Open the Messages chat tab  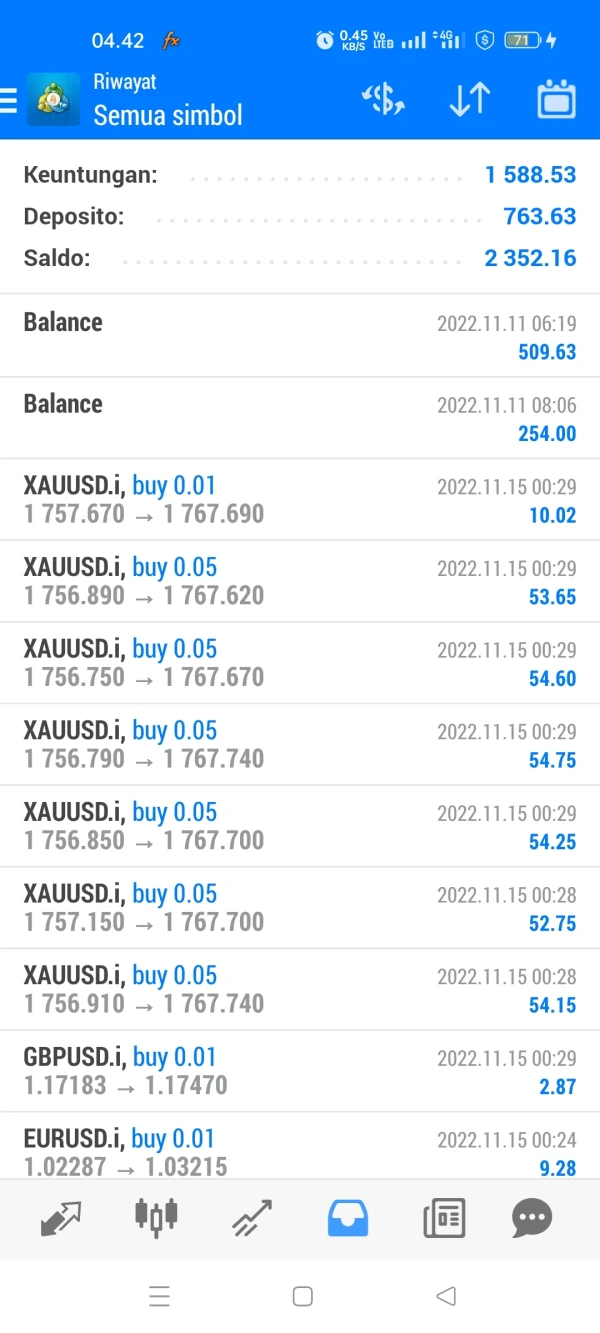coord(532,1217)
